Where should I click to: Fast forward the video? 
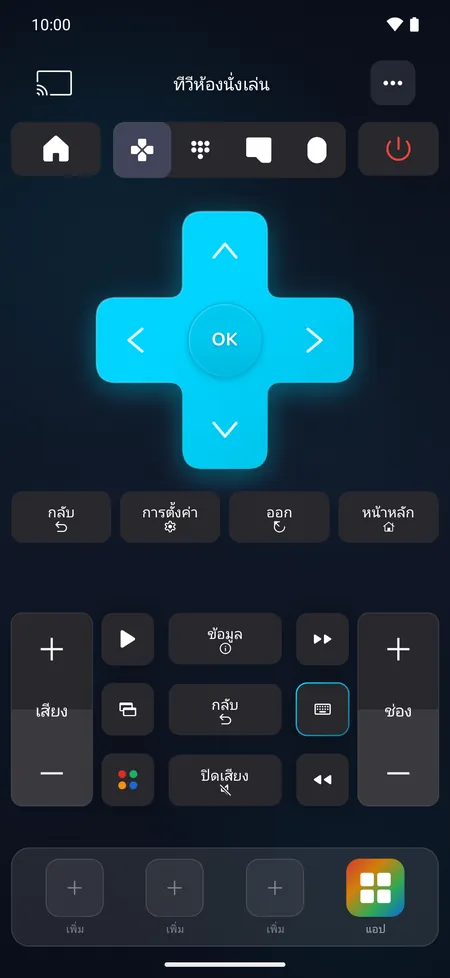coord(323,639)
